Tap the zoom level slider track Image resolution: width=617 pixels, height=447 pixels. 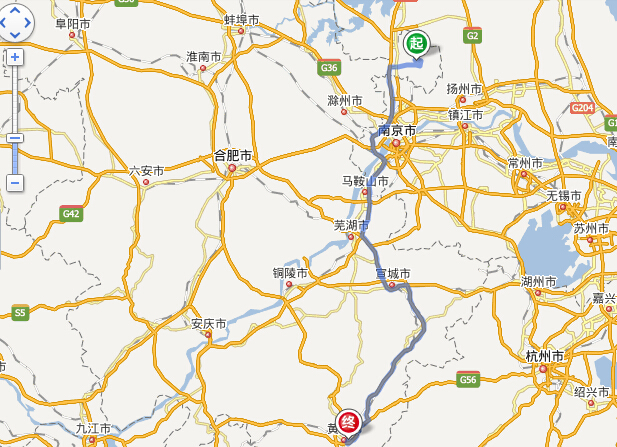click(x=15, y=100)
